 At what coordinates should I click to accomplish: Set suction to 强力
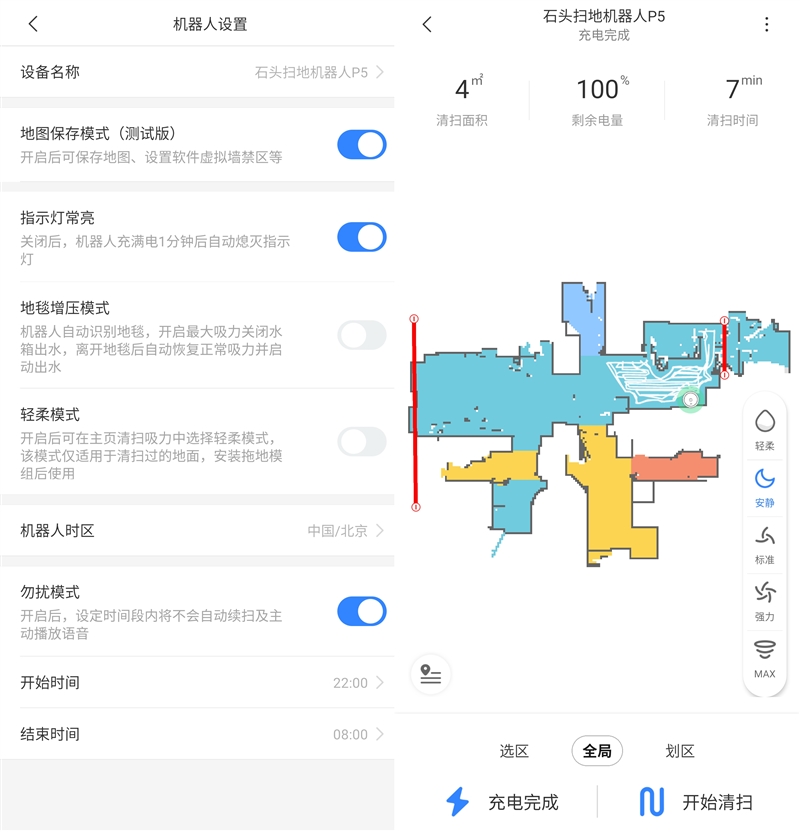(x=765, y=600)
